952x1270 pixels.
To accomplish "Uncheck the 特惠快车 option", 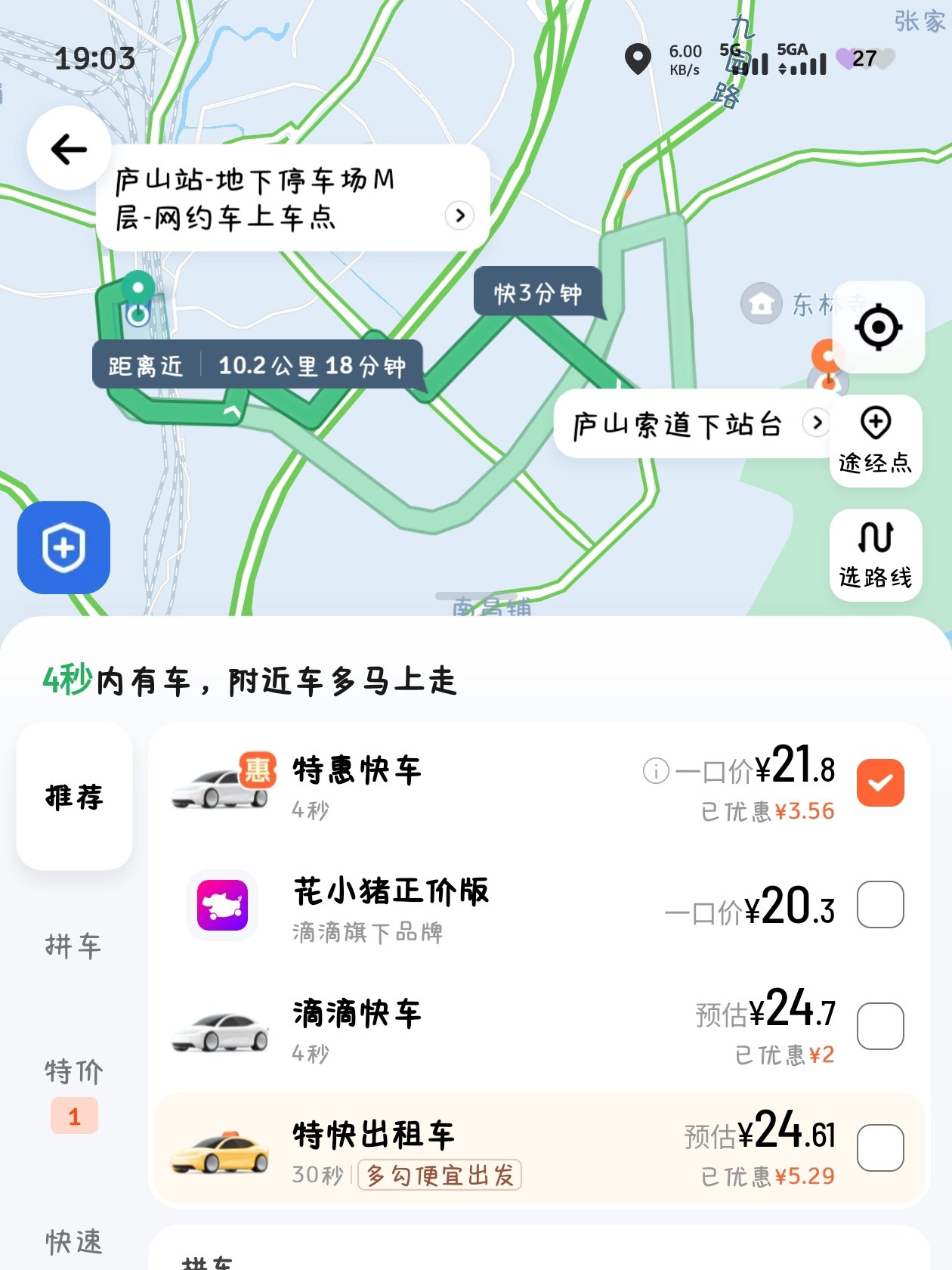I will 880,782.
